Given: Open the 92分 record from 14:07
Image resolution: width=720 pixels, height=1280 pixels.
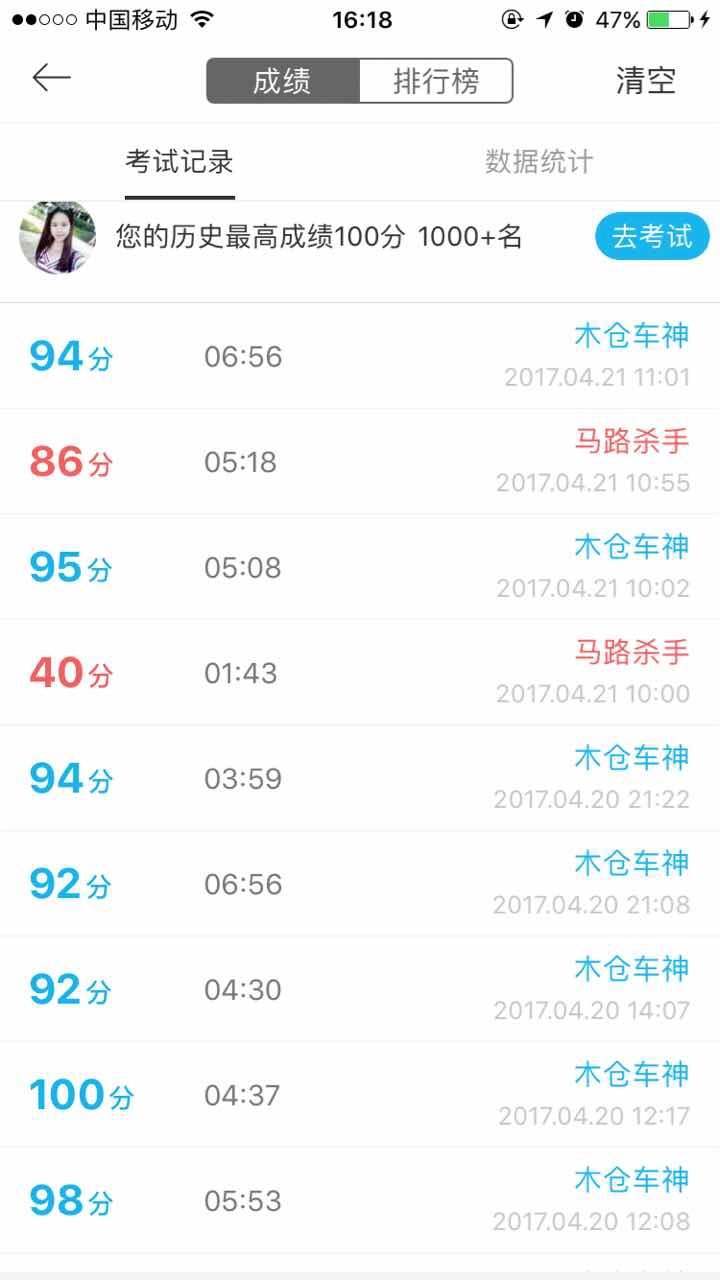Looking at the screenshot, I should pyautogui.click(x=360, y=989).
